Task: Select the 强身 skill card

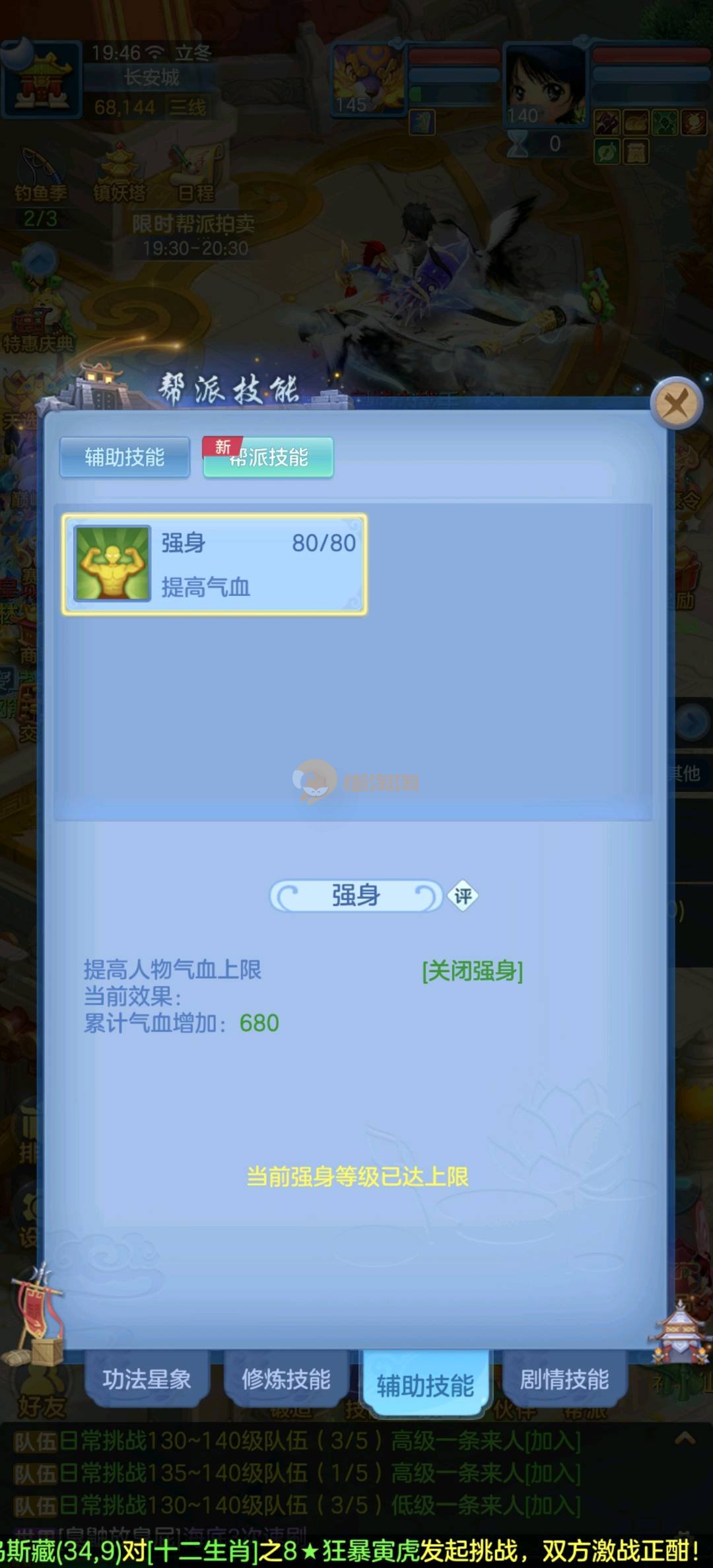Action: pos(215,564)
